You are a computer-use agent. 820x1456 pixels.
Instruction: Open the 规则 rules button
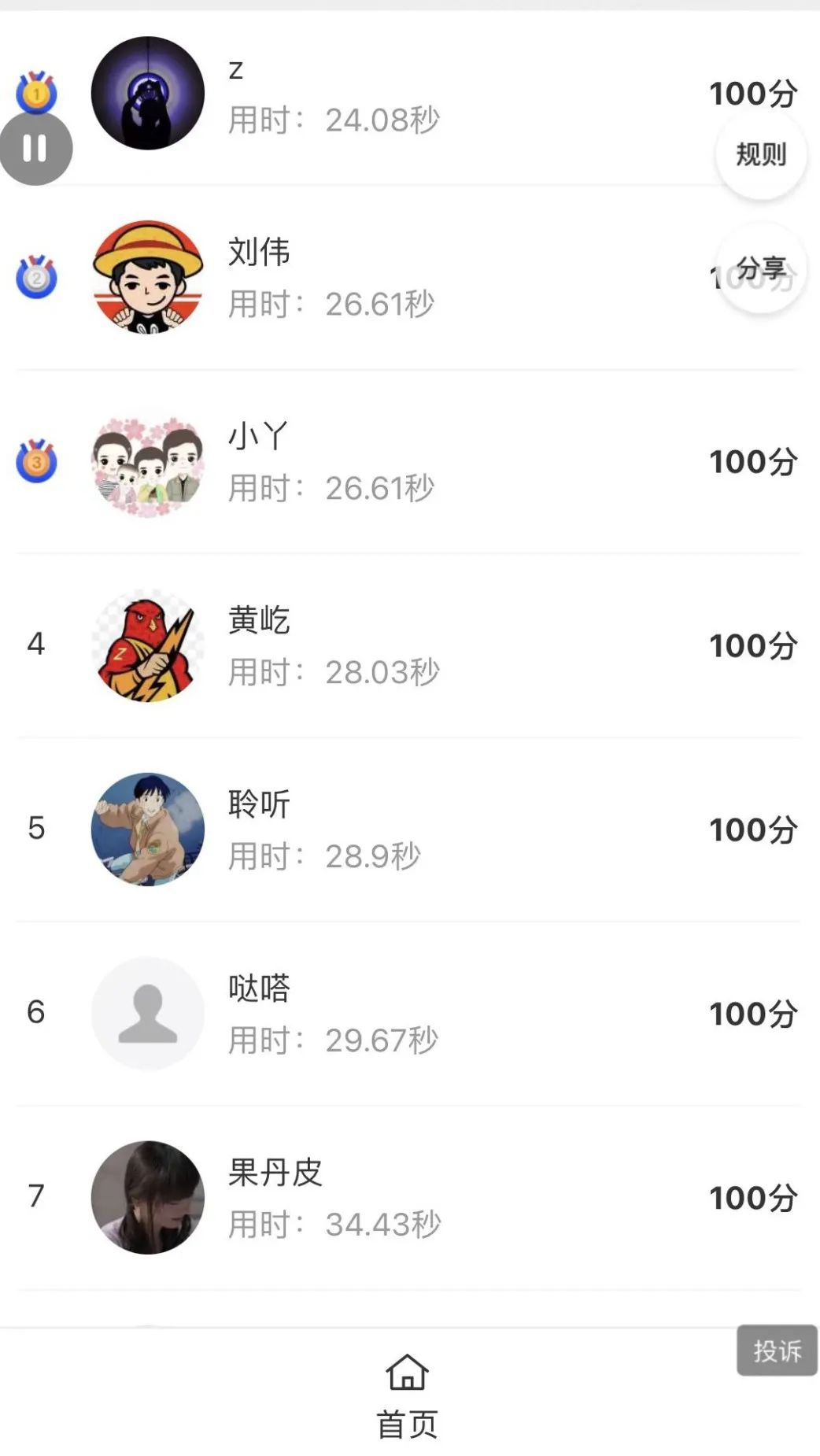click(760, 154)
